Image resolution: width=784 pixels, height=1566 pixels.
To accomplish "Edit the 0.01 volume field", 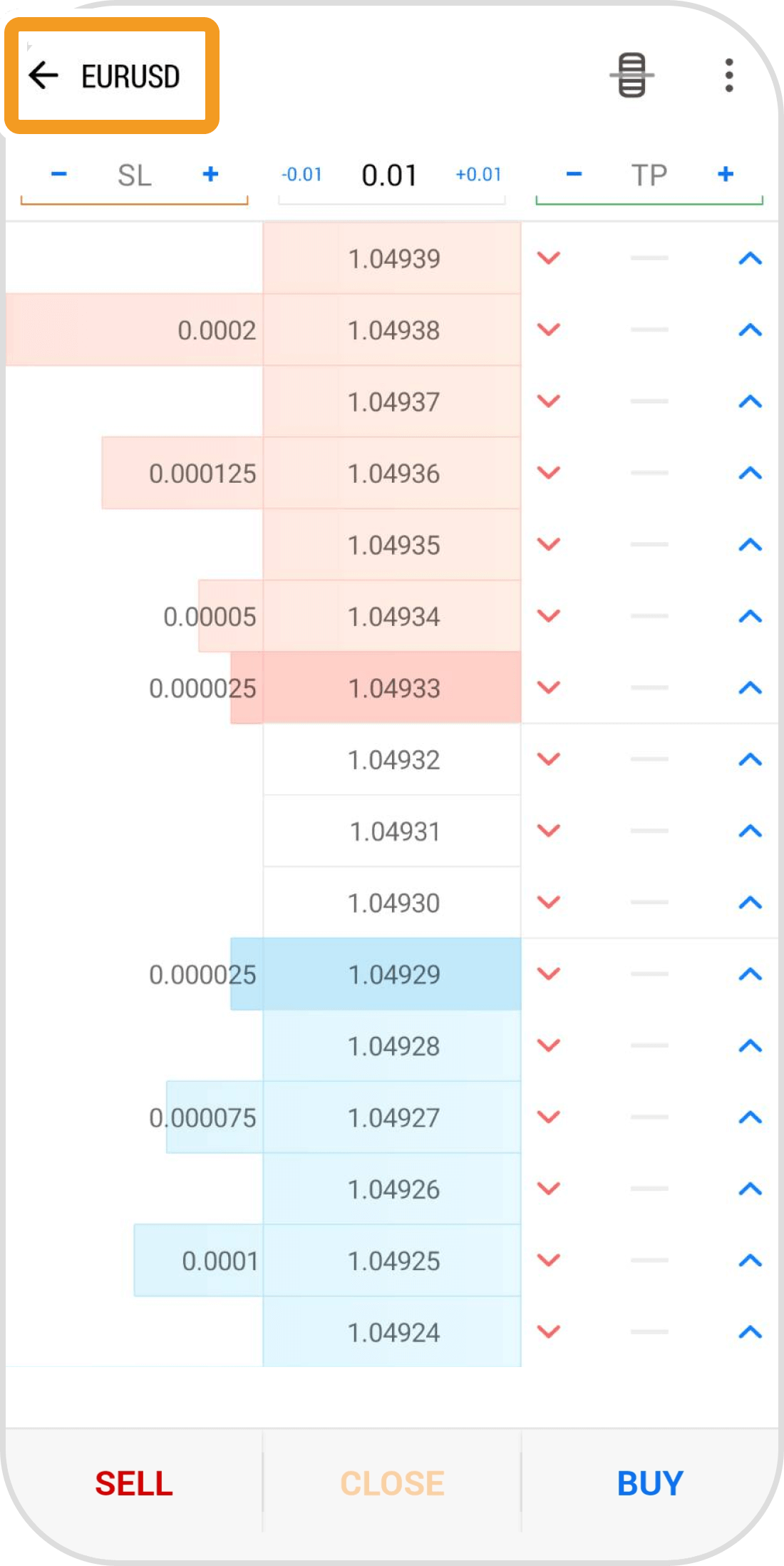I will tap(389, 175).
